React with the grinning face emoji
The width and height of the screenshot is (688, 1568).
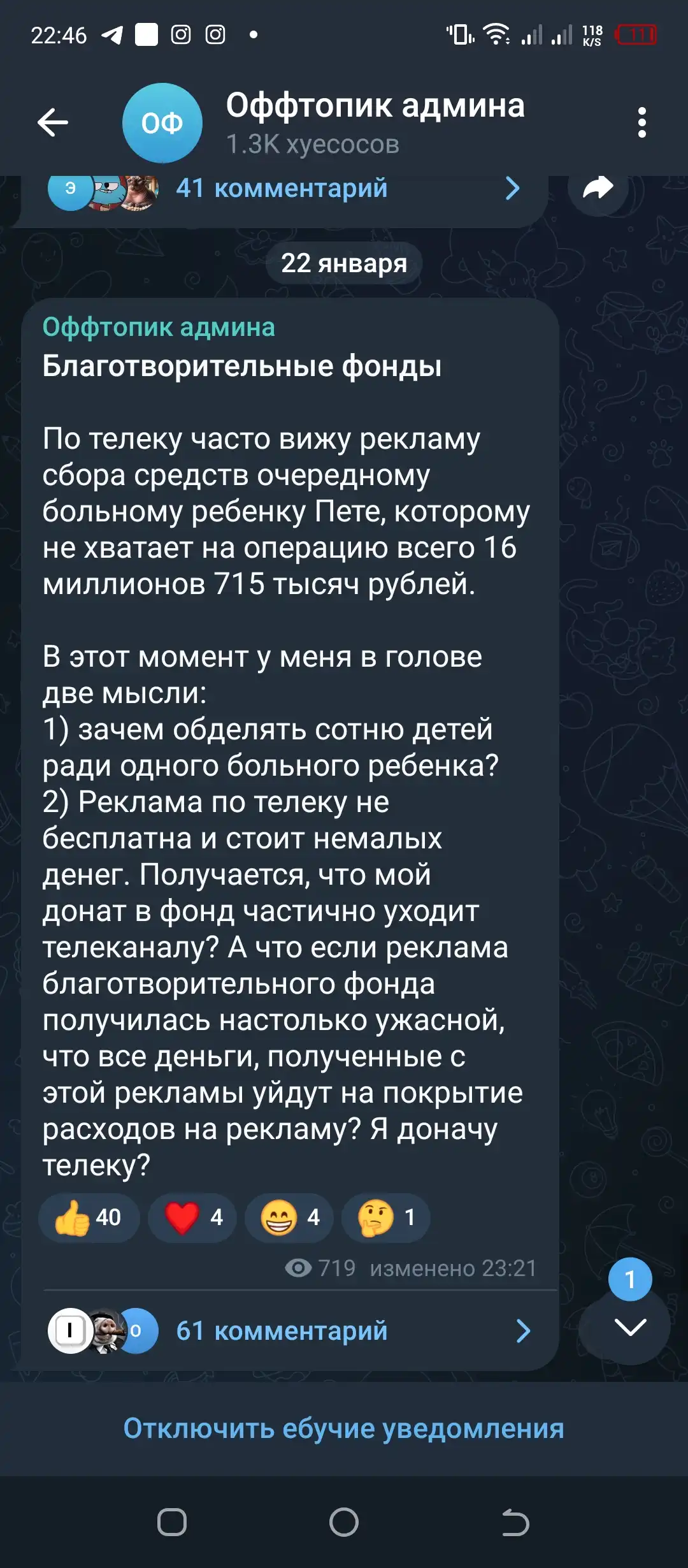(x=289, y=1217)
